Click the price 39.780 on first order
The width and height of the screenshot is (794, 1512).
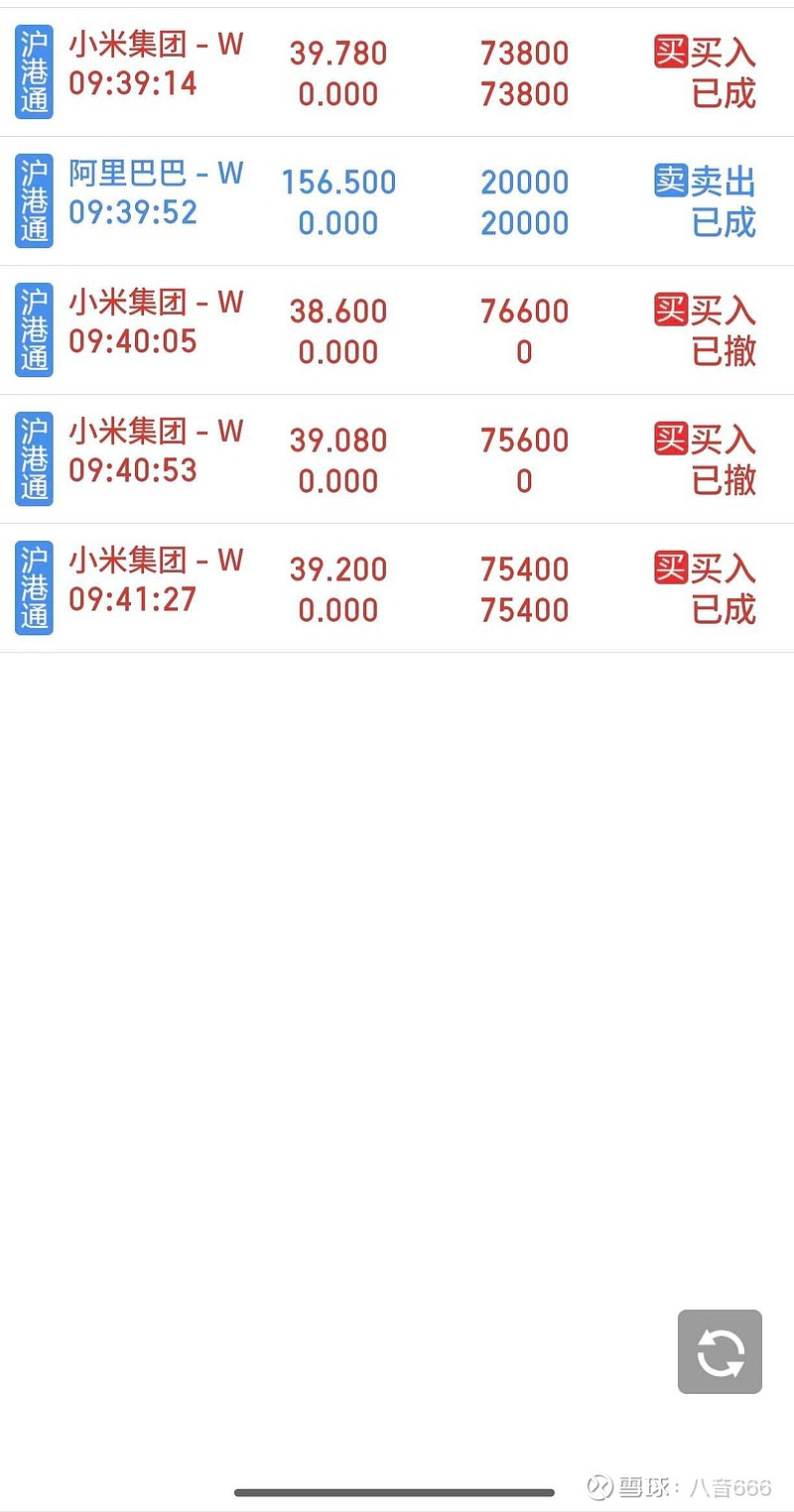coord(339,52)
